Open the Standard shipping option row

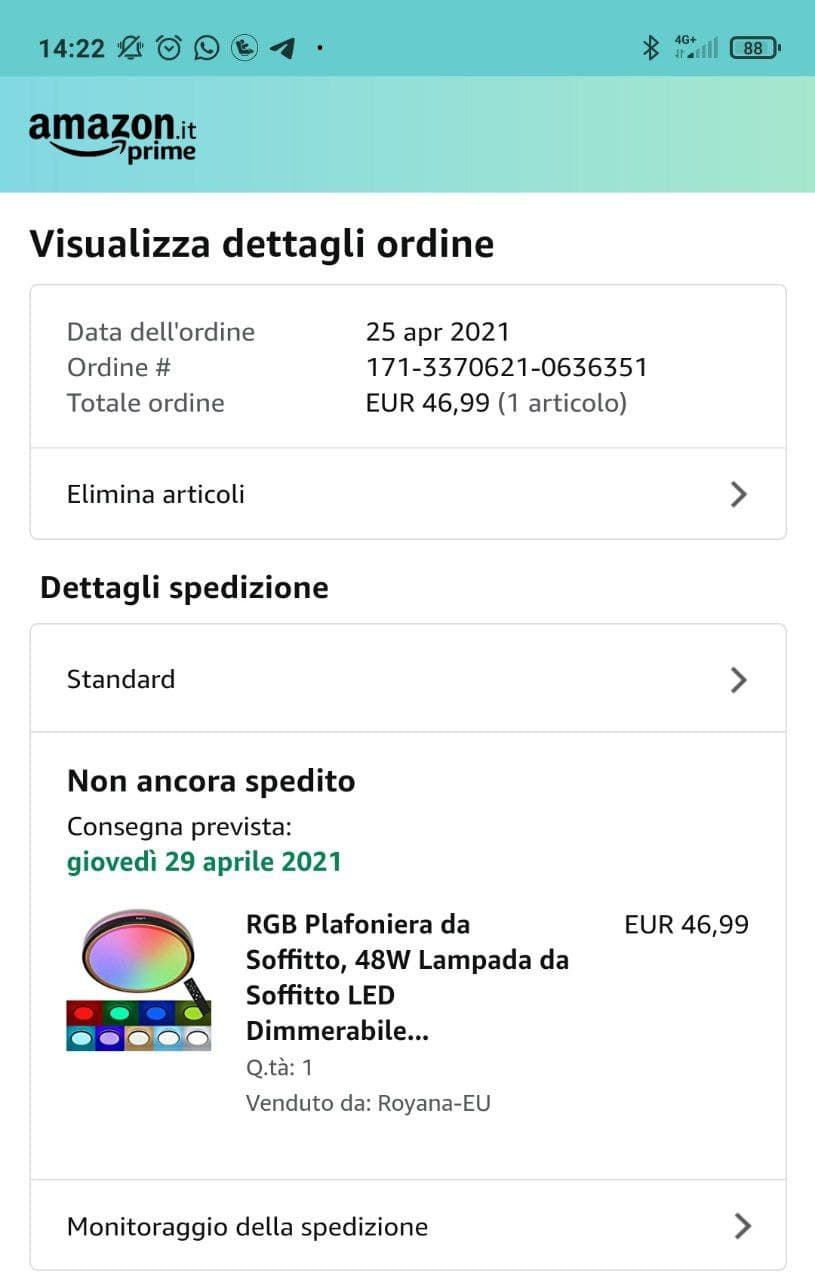tap(408, 679)
